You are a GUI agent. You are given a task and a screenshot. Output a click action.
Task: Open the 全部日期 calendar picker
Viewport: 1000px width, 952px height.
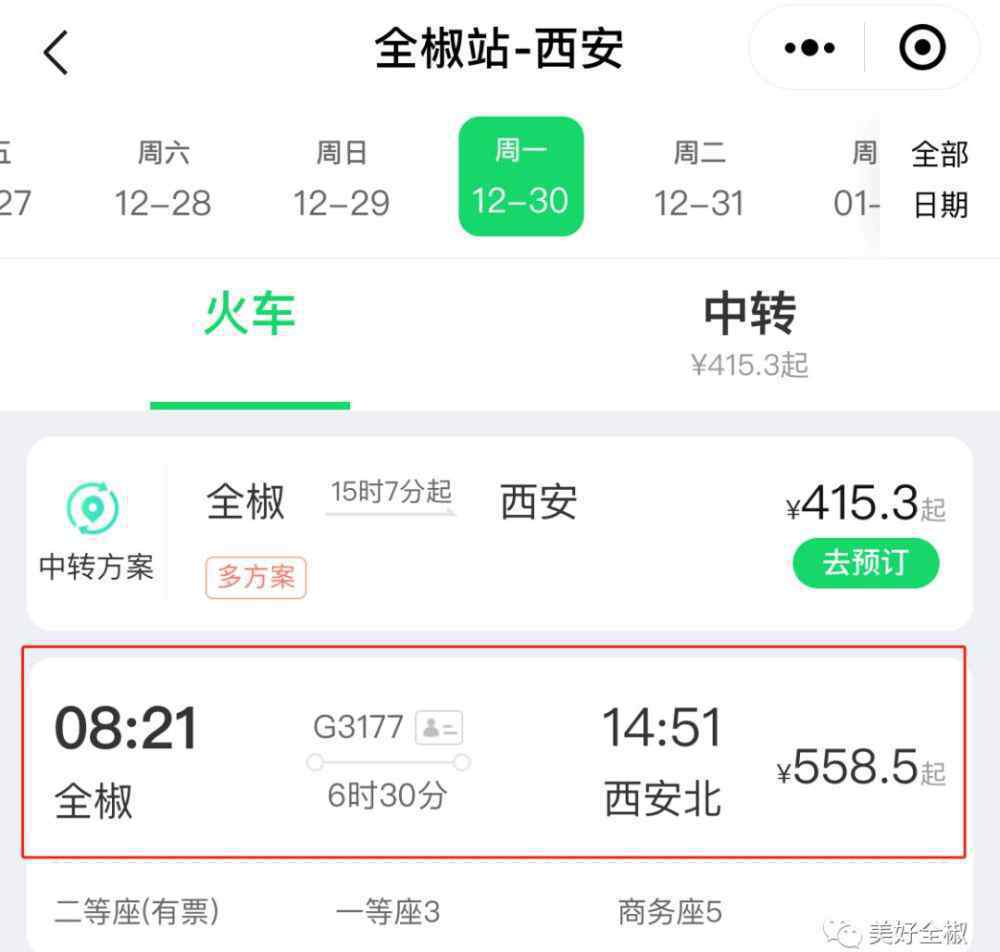pos(939,179)
